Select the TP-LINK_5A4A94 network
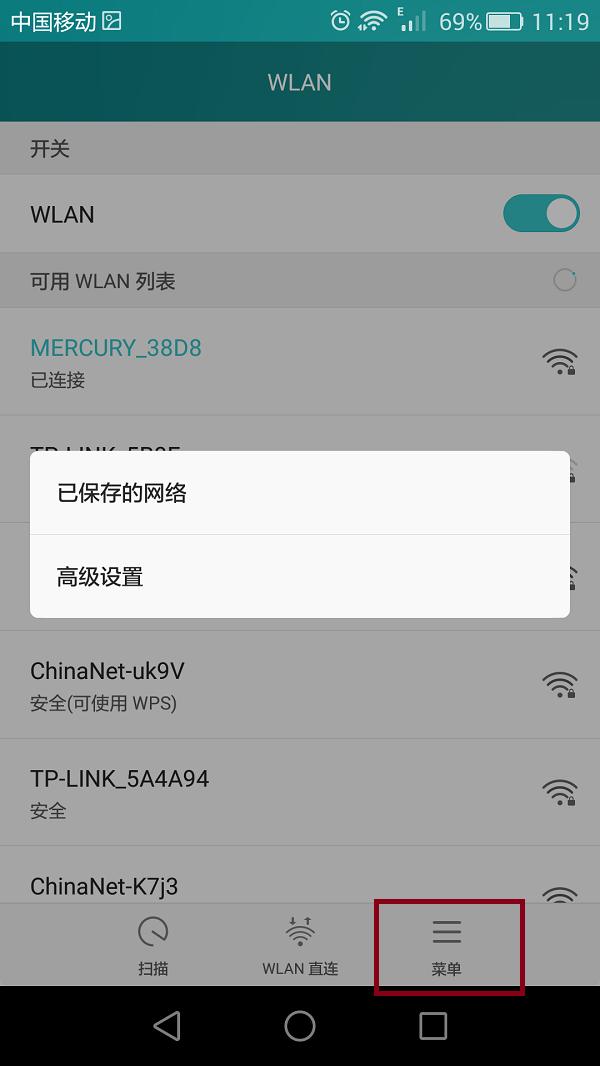Viewport: 600px width, 1066px height. (280, 793)
